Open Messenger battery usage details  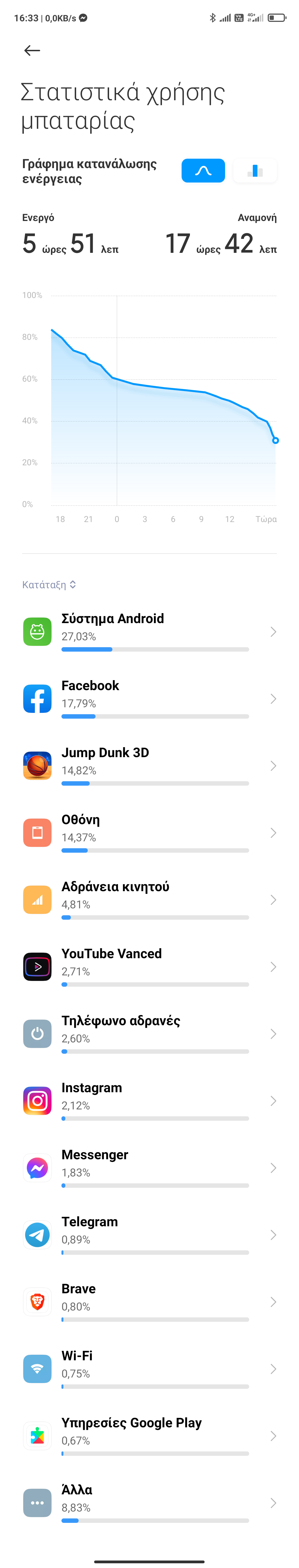(x=149, y=1168)
